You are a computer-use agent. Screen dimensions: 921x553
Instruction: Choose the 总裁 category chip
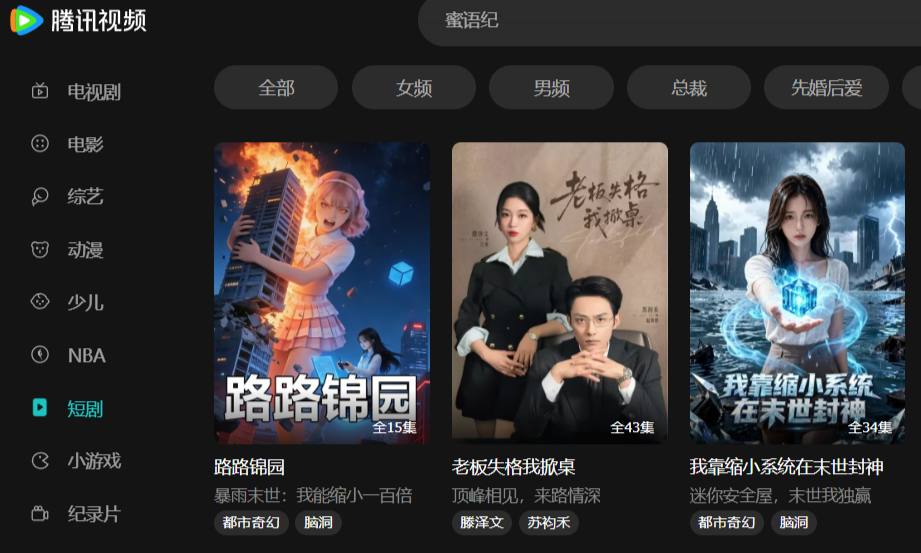coord(689,88)
